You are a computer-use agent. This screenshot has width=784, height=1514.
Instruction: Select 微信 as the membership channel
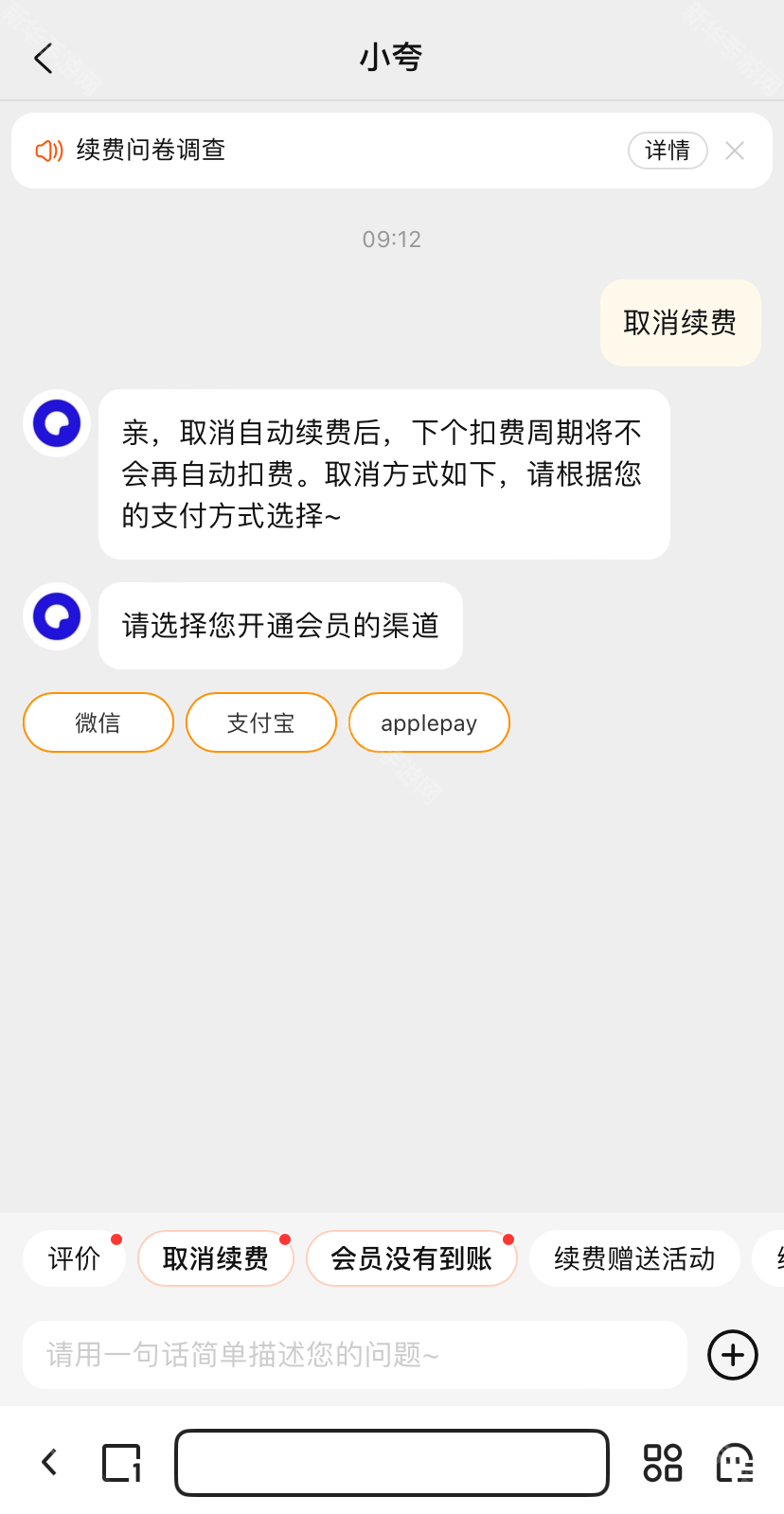pyautogui.click(x=98, y=722)
